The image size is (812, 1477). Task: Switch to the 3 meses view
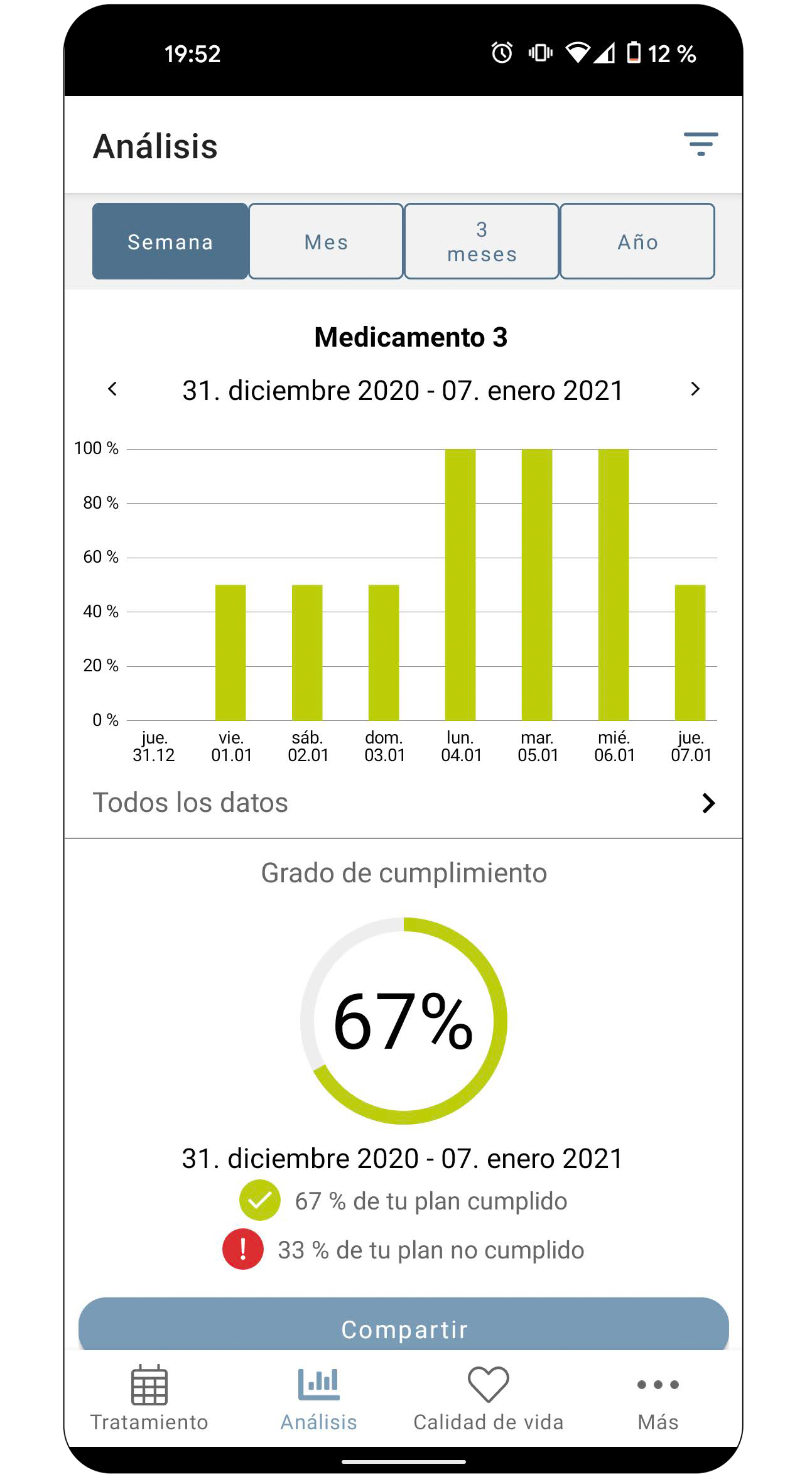(482, 241)
